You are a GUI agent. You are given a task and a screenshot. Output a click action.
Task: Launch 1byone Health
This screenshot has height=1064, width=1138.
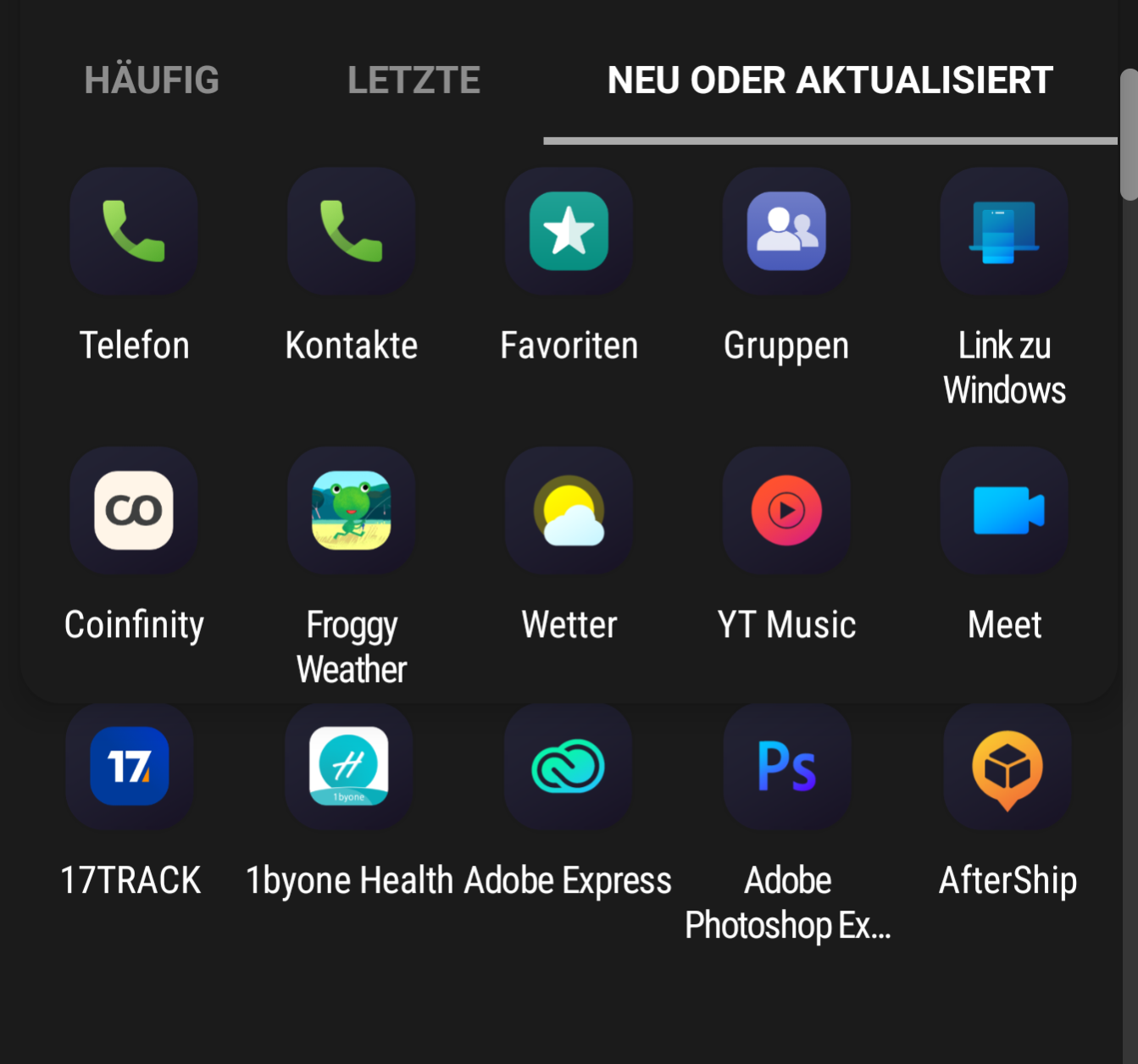pos(349,767)
